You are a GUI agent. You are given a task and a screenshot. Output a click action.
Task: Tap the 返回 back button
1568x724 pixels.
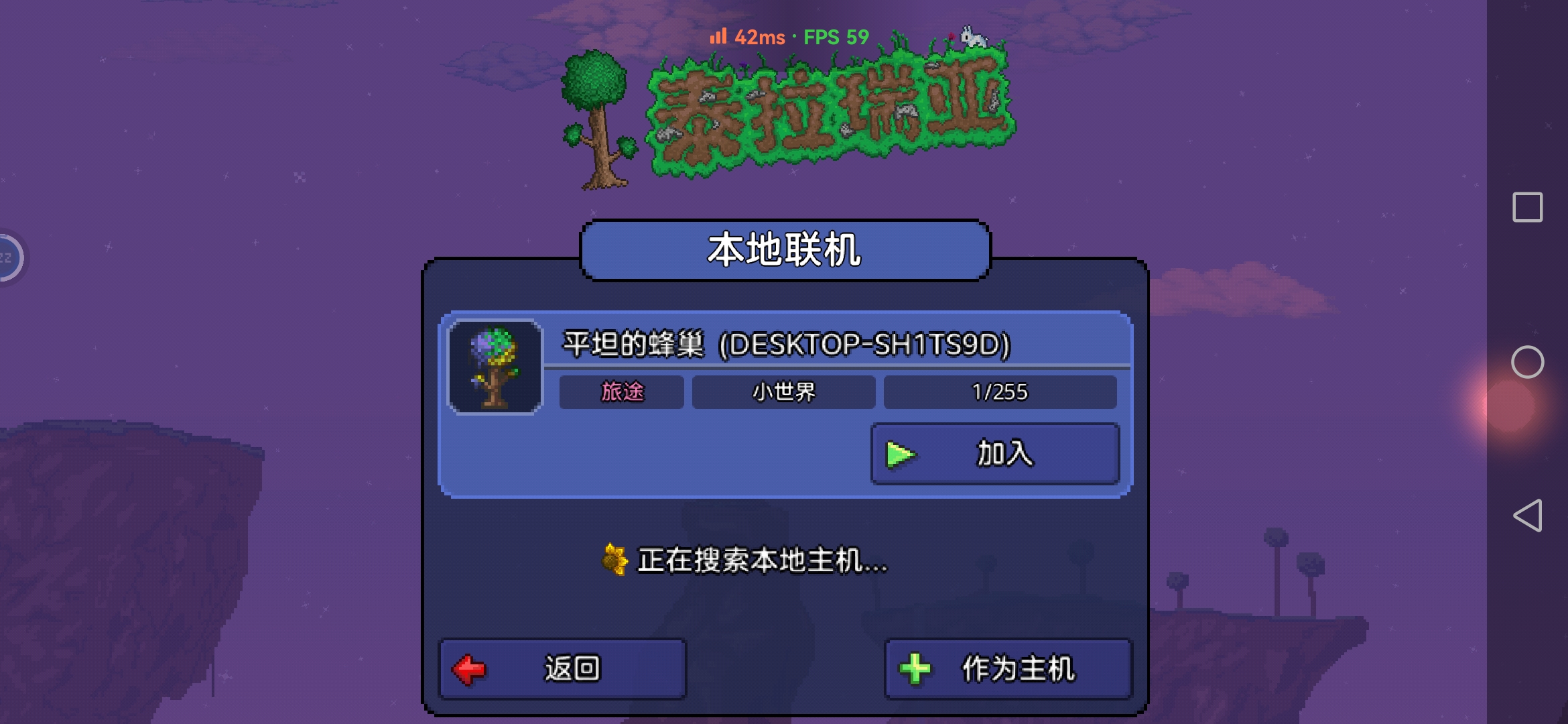pyautogui.click(x=563, y=669)
